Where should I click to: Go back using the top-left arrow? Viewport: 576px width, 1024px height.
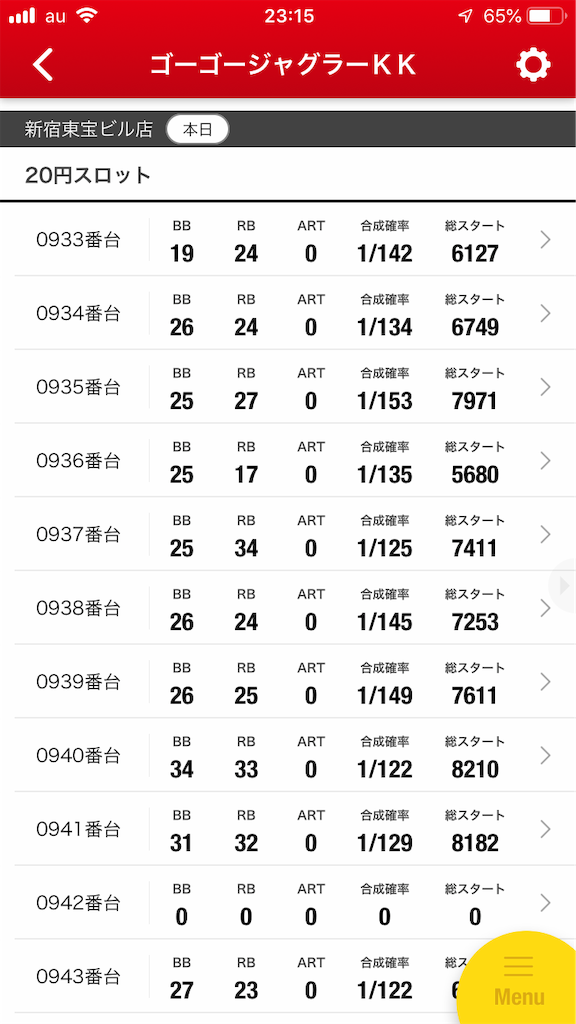43,65
